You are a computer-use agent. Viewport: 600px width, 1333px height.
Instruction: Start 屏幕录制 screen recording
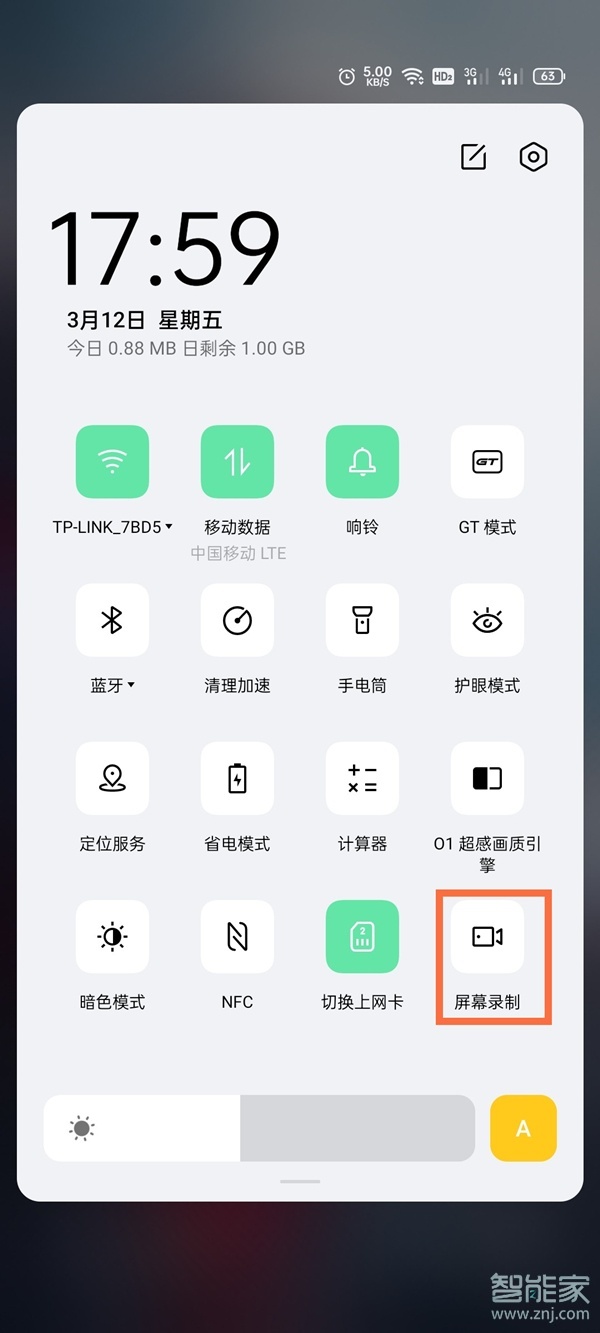coord(487,937)
